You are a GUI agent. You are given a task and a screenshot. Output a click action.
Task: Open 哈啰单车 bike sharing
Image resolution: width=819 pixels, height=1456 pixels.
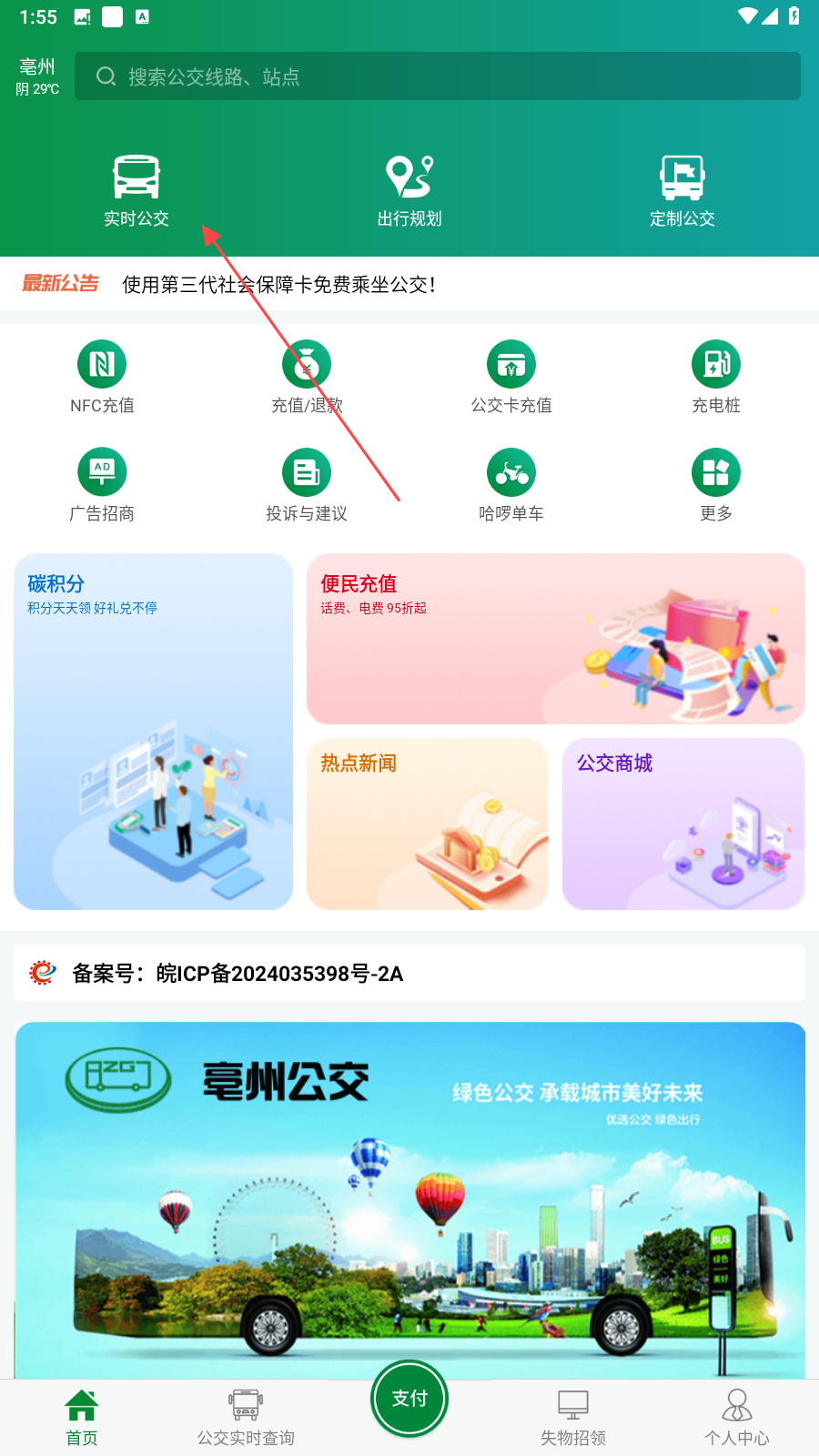[511, 486]
